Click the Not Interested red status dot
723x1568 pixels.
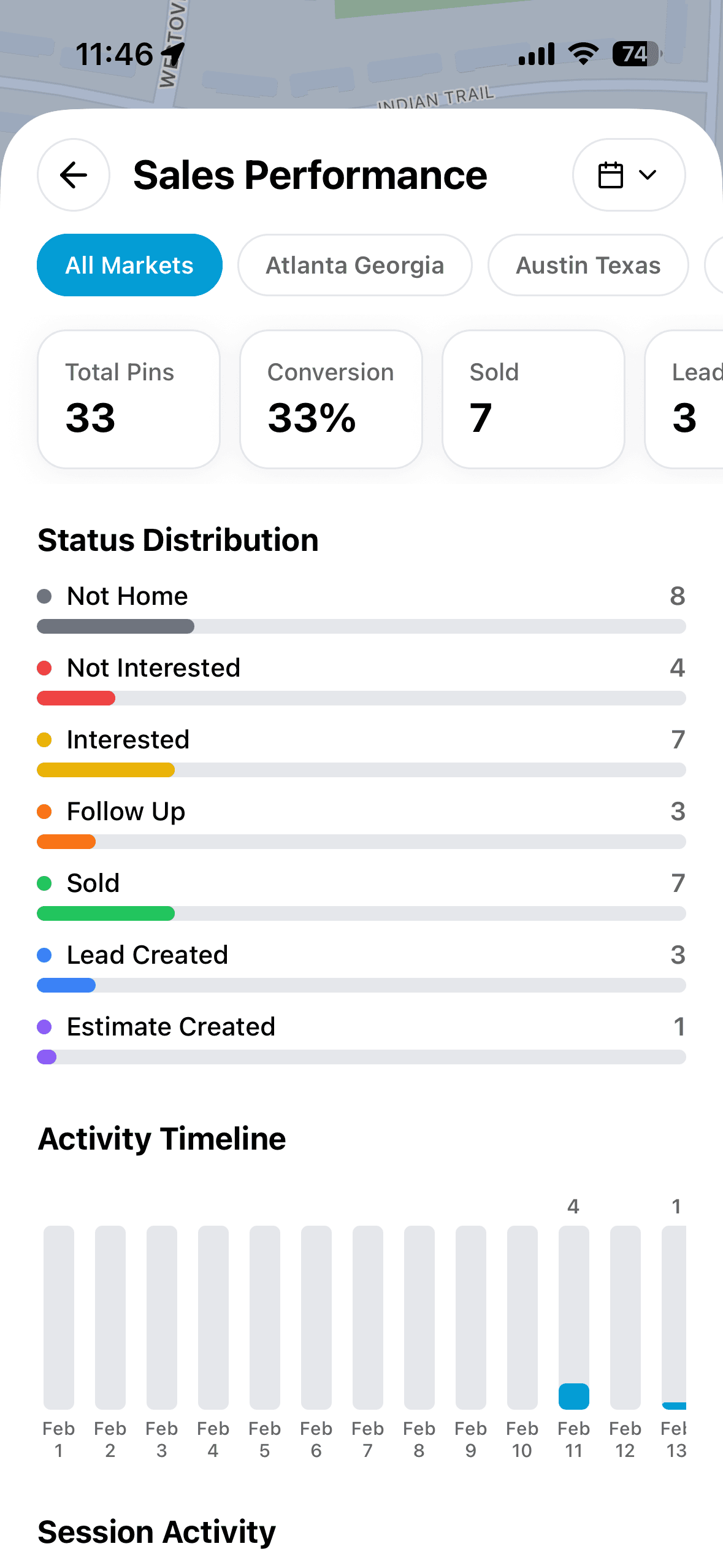coord(45,668)
